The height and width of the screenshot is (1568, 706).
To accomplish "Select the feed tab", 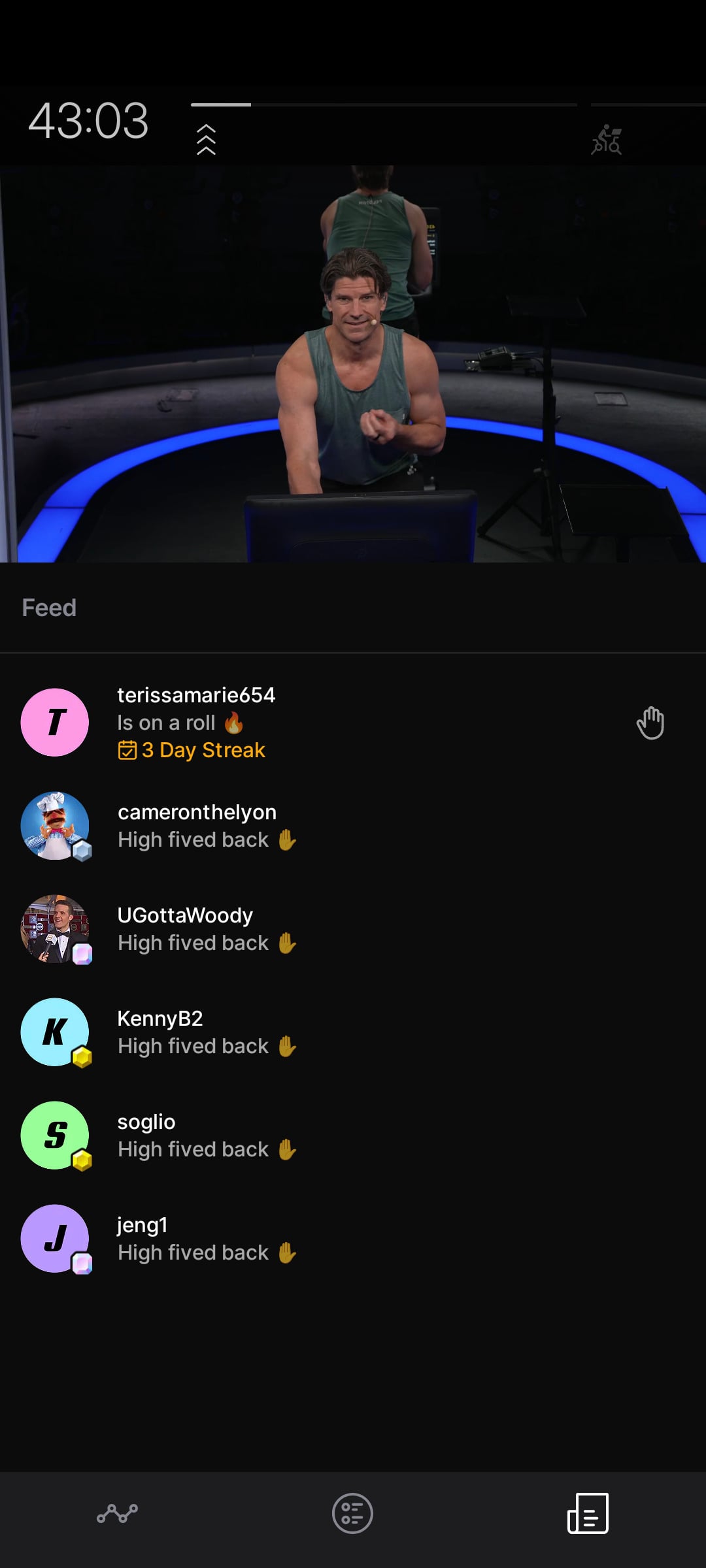I will point(588,1513).
